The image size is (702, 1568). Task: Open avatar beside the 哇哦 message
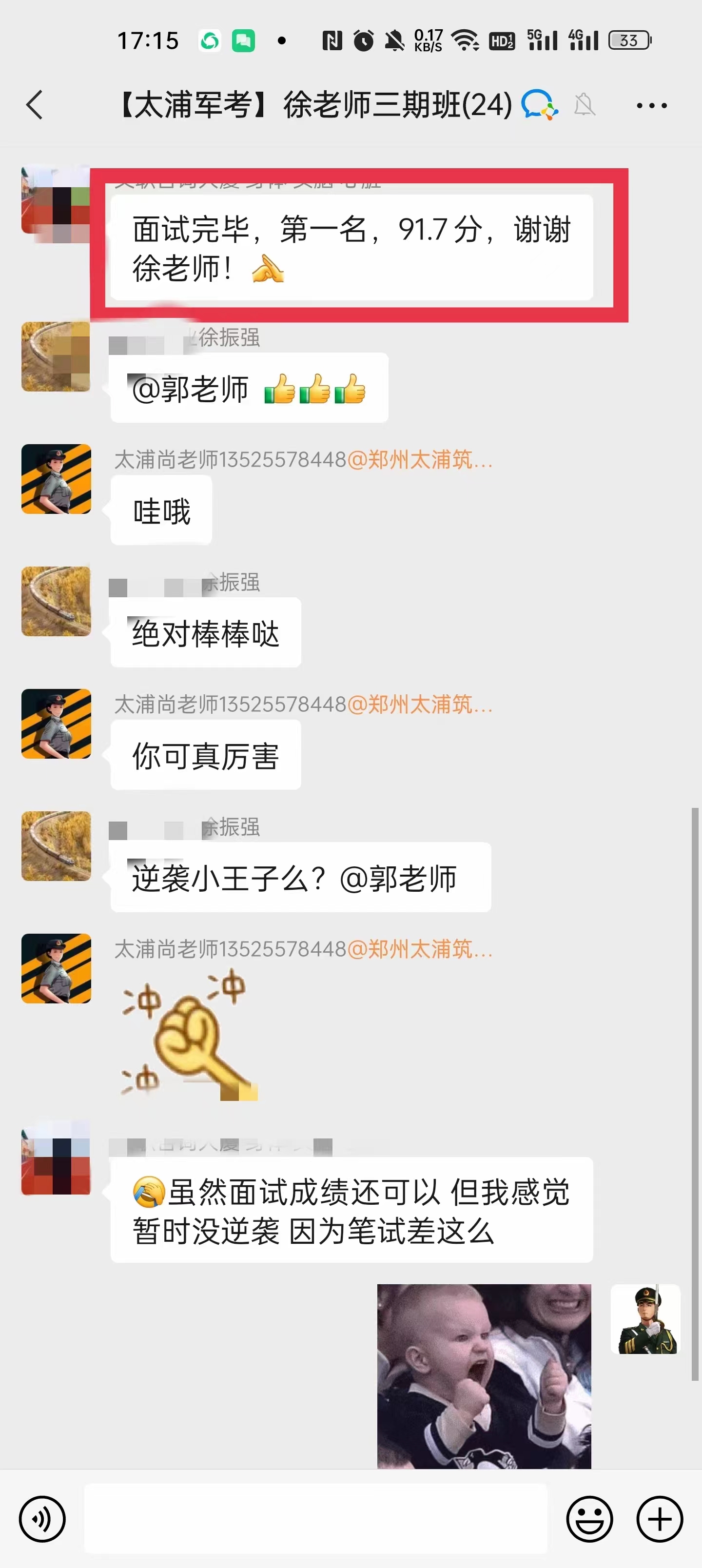56,479
